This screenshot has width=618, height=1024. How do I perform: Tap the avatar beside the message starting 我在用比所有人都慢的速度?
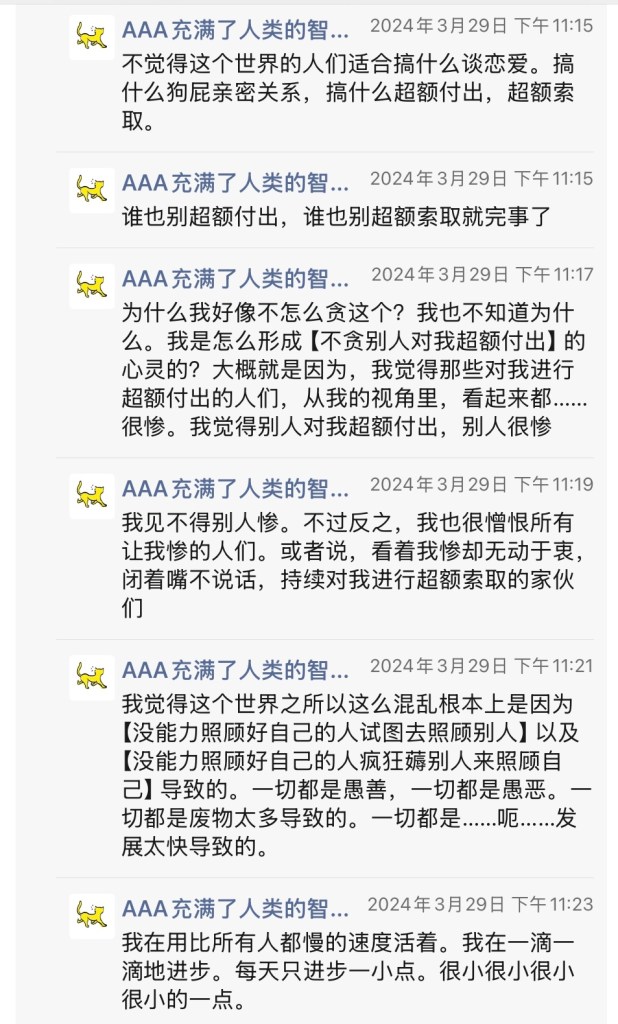[91, 916]
